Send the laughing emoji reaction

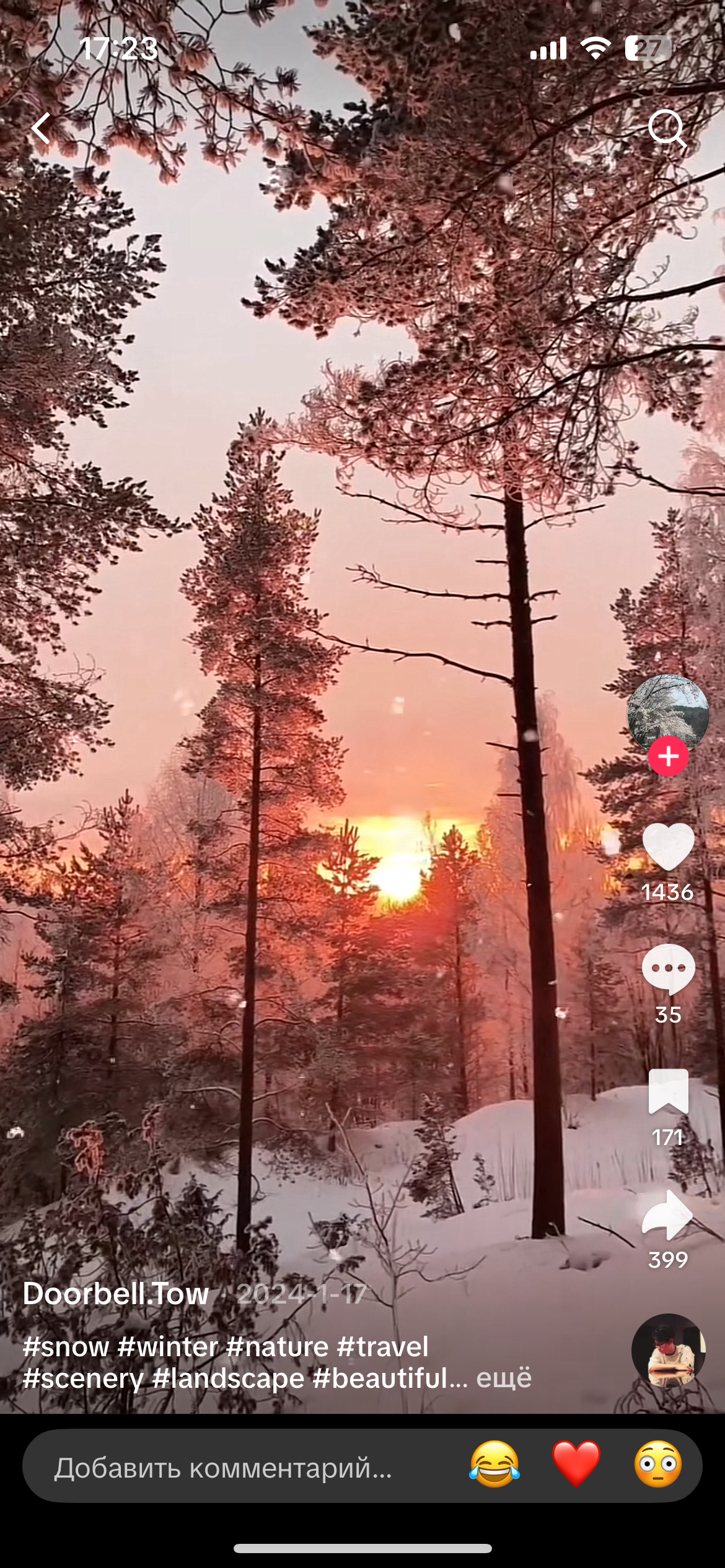[494, 1465]
